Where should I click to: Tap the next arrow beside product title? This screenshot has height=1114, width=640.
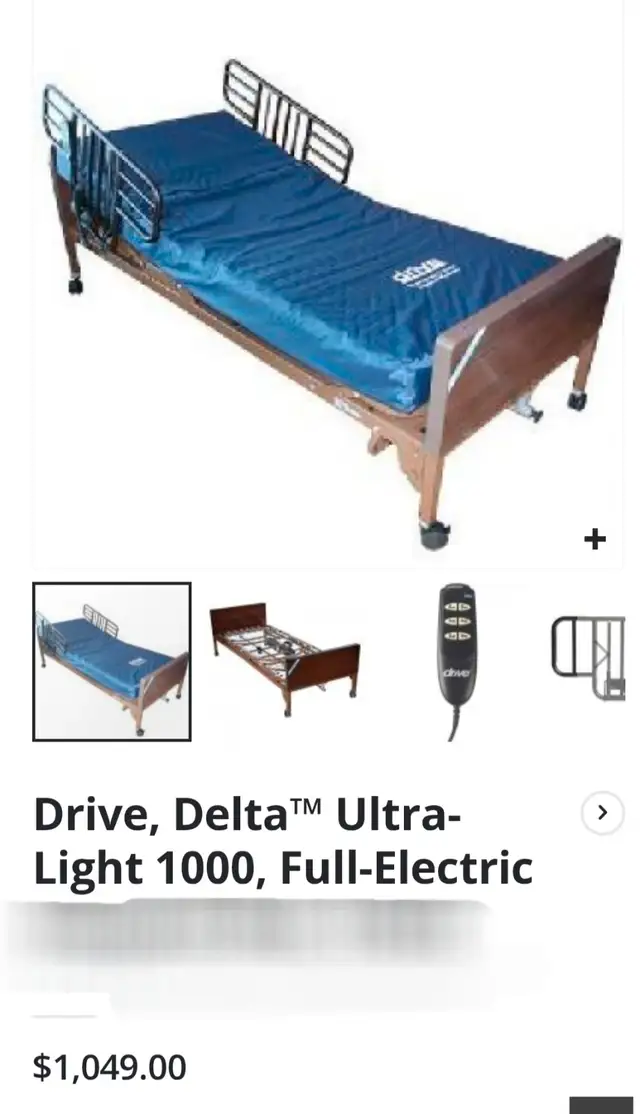pos(602,812)
